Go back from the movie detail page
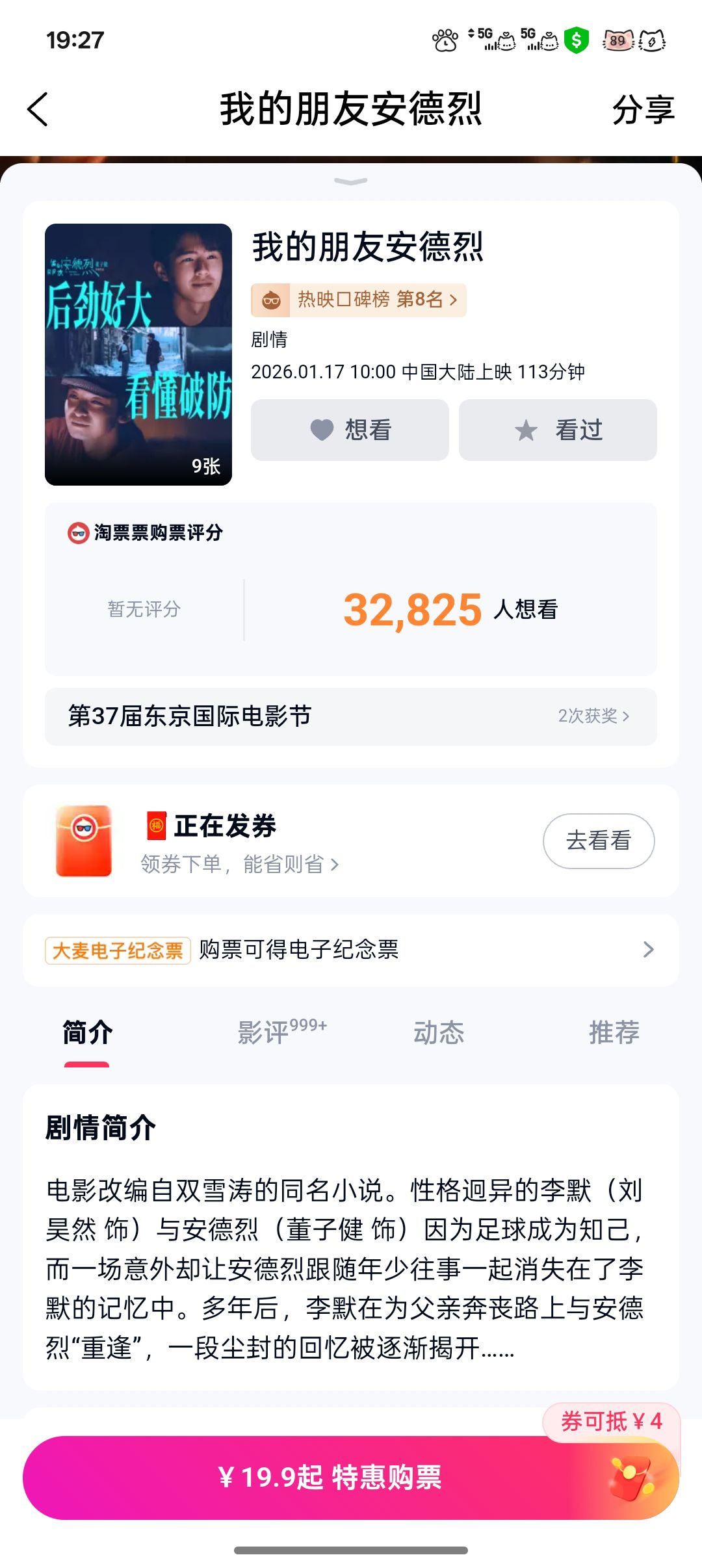702x1568 pixels. pos(38,109)
